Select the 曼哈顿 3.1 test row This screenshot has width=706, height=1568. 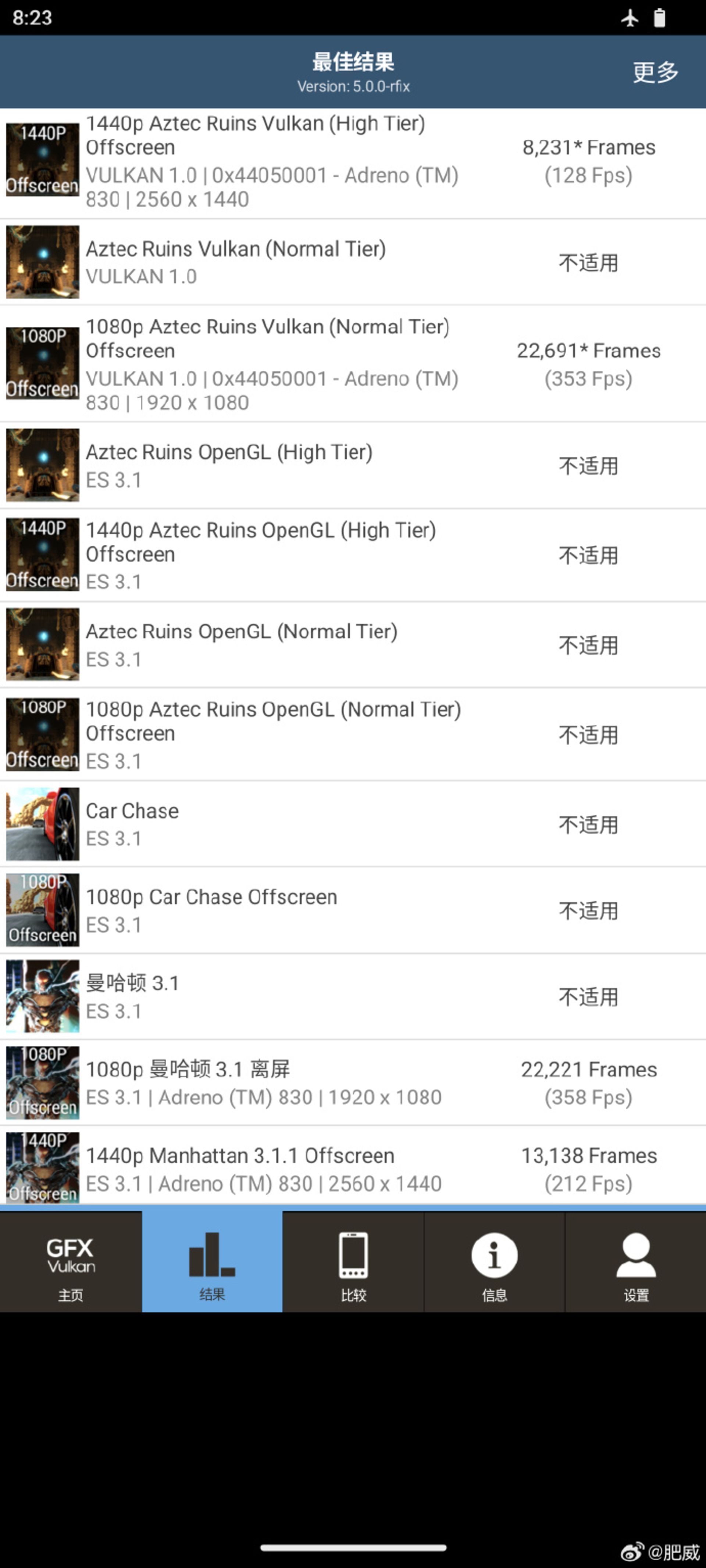[x=353, y=996]
